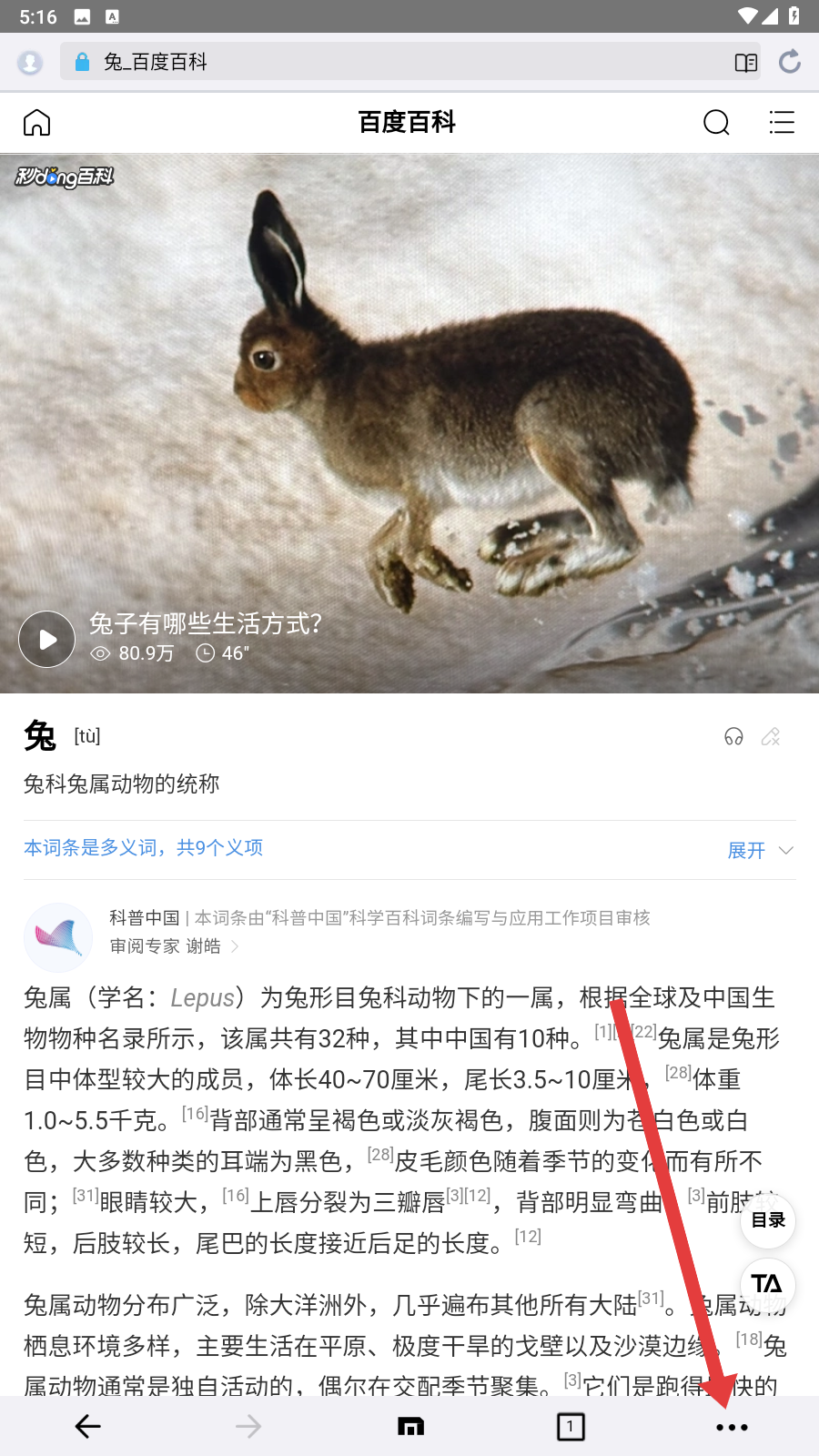This screenshot has width=819, height=1456.
Task: Enable reader mode in the address bar
Action: (746, 62)
